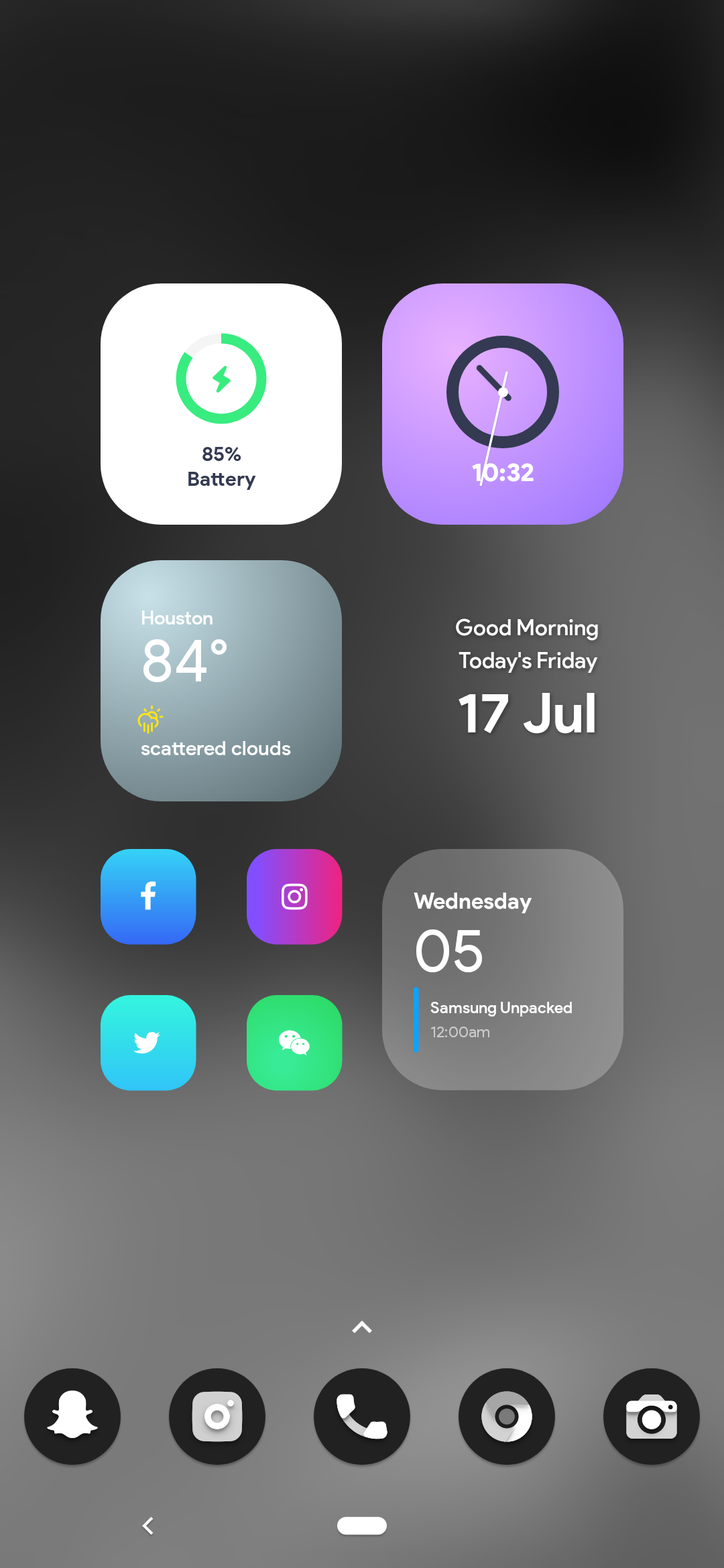Image resolution: width=724 pixels, height=1568 pixels.
Task: Launch Snapchat from the dock
Action: (x=72, y=1417)
